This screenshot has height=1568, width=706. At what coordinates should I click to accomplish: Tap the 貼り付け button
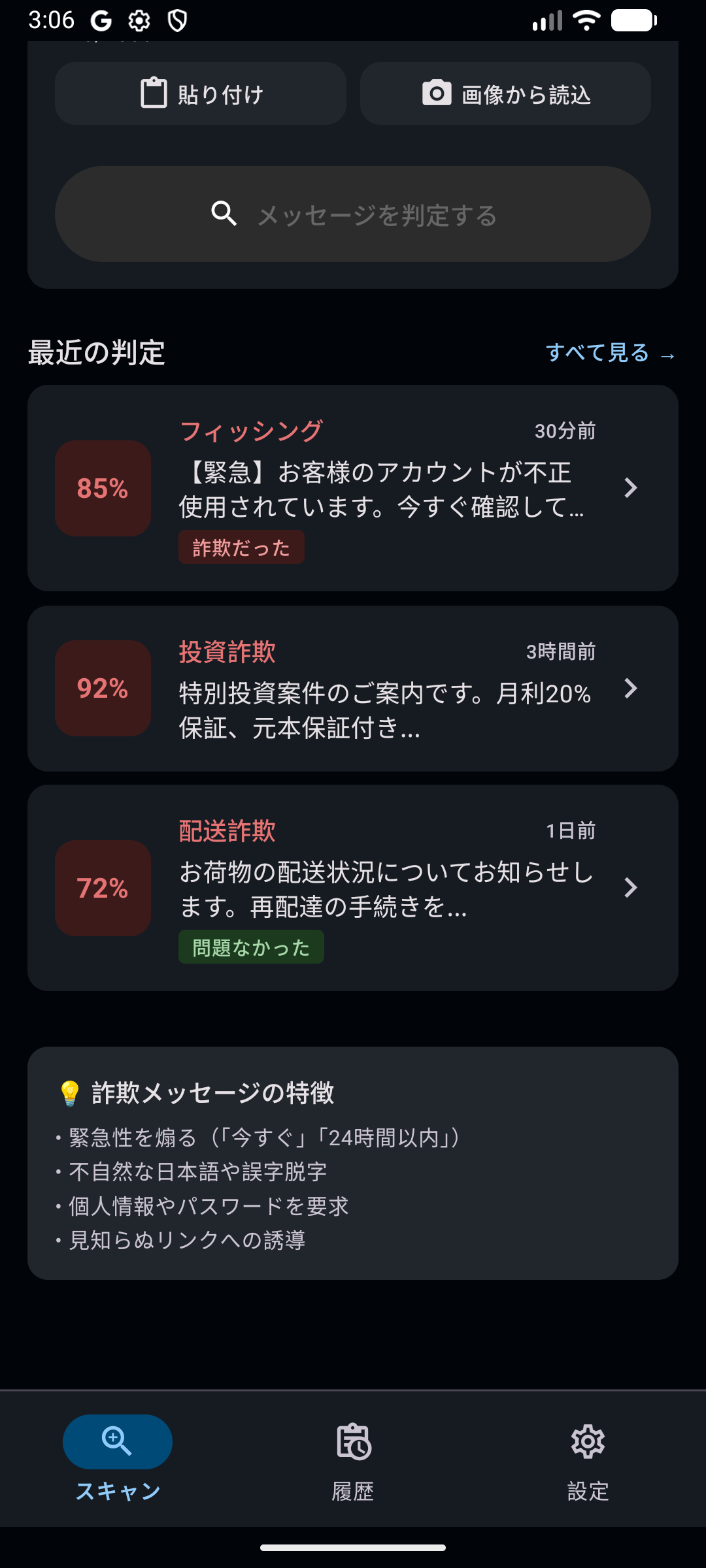[x=200, y=93]
